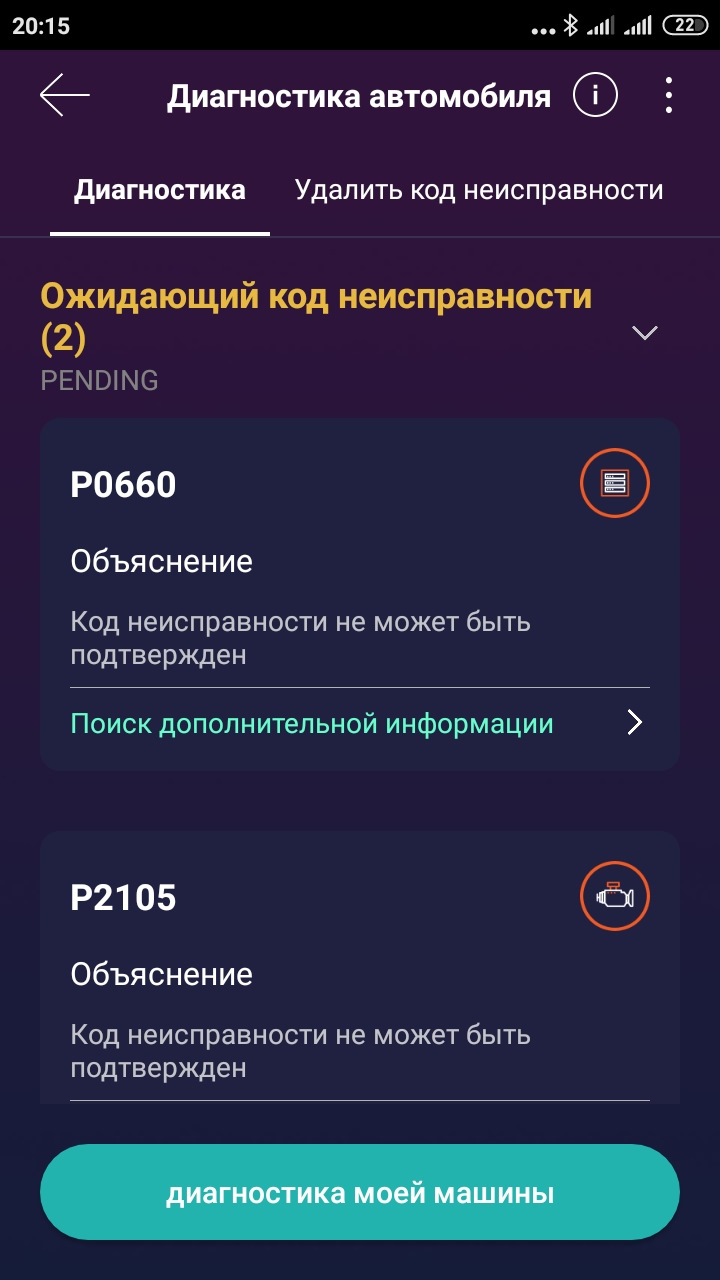Viewport: 720px width, 1280px height.
Task: Open the three-dot overflow menu
Action: coord(668,96)
